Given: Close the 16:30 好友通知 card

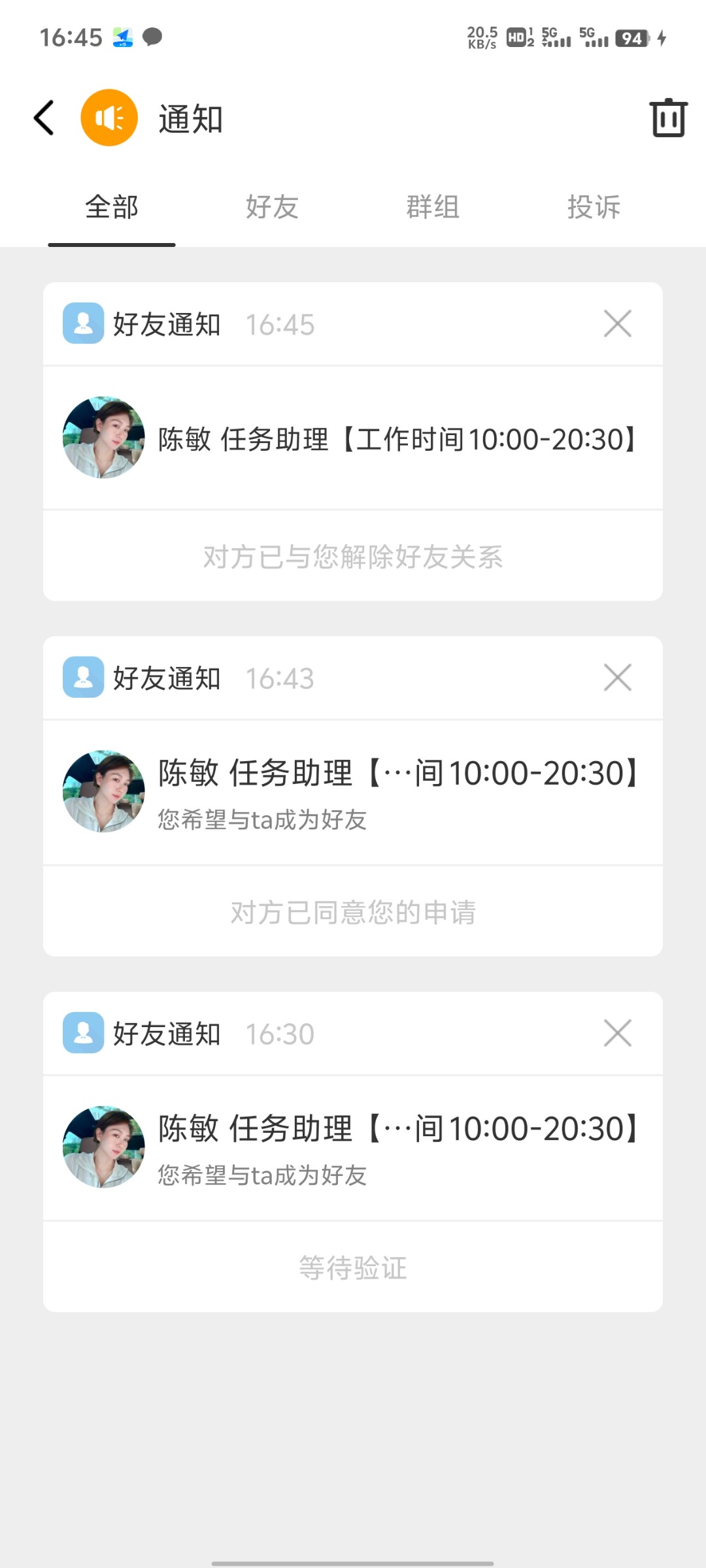Looking at the screenshot, I should (617, 1034).
